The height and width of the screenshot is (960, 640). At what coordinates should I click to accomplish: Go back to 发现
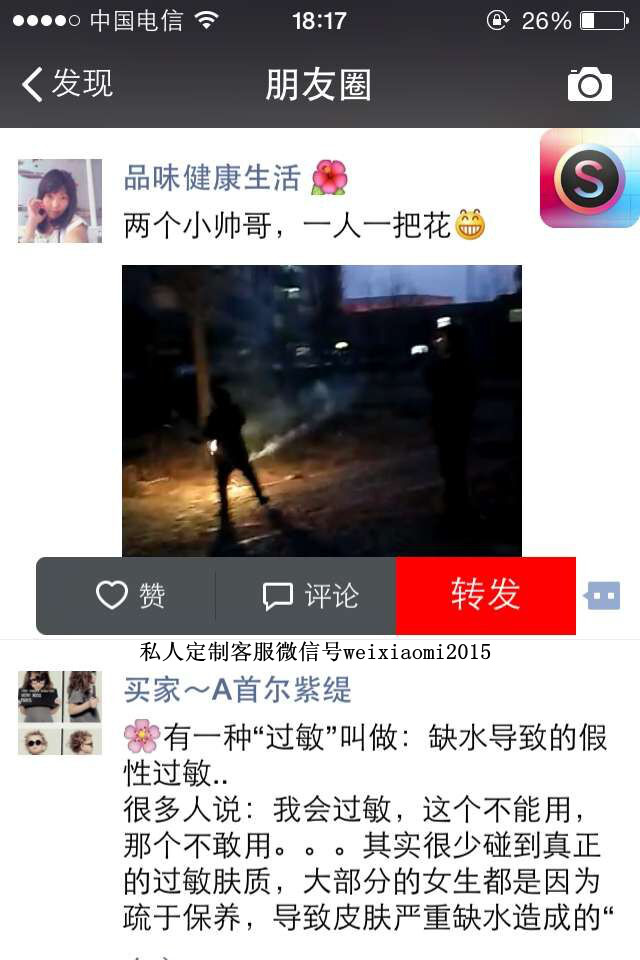67,85
